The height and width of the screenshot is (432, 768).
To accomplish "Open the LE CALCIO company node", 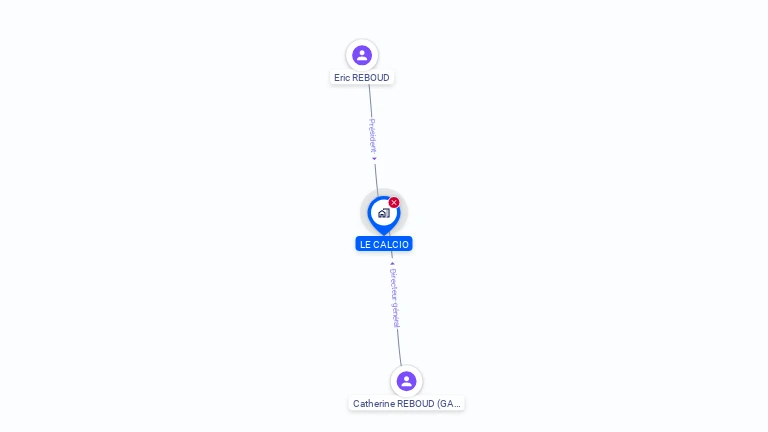I will tap(383, 213).
